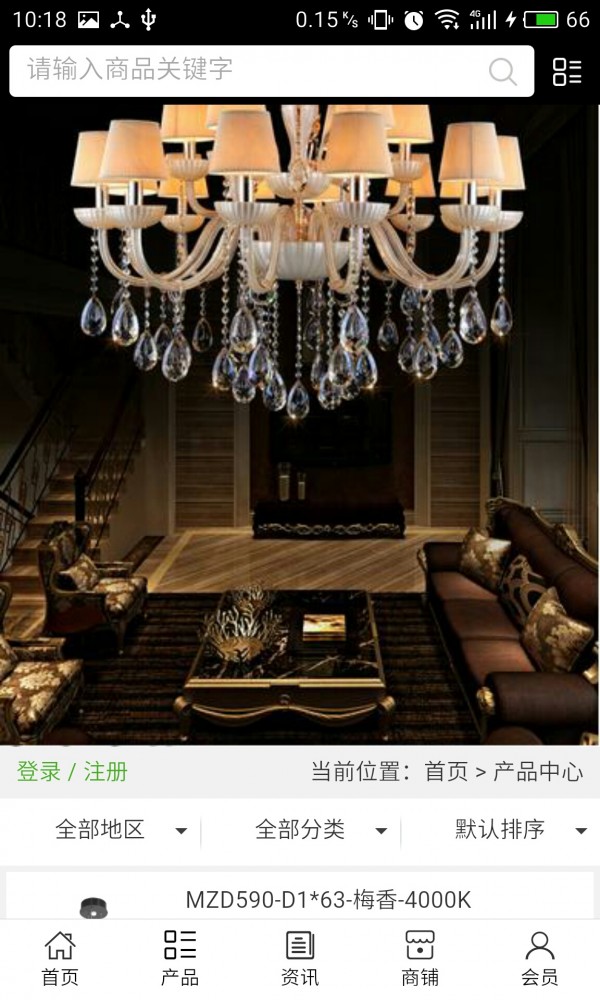Open the category list menu icon
600x1000 pixels.
(x=567, y=71)
